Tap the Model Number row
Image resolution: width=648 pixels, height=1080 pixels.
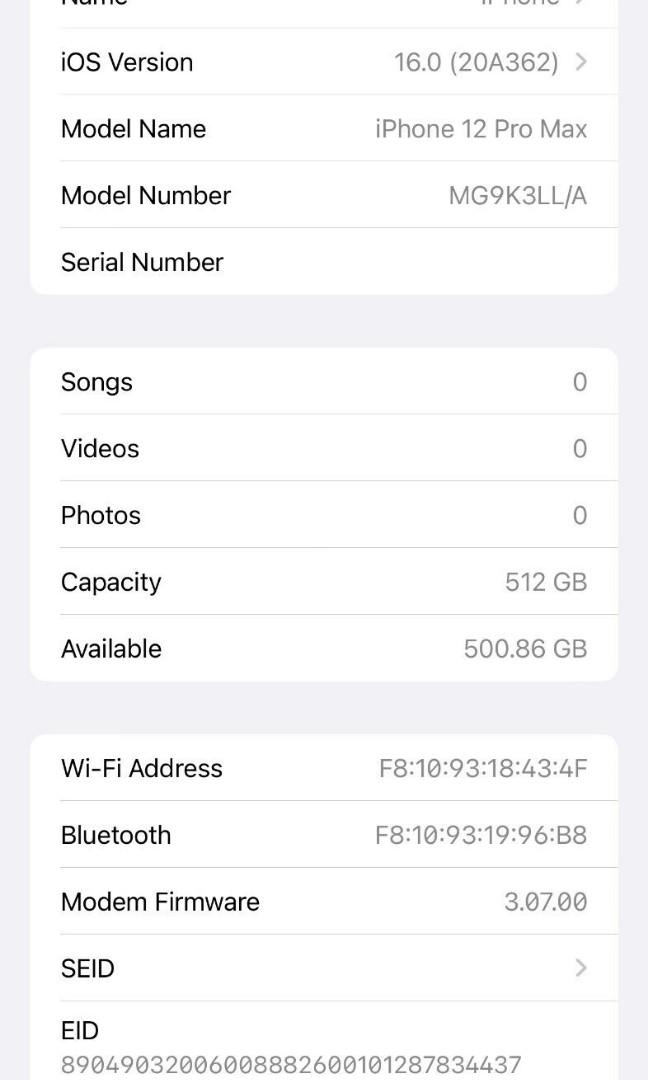tap(324, 196)
